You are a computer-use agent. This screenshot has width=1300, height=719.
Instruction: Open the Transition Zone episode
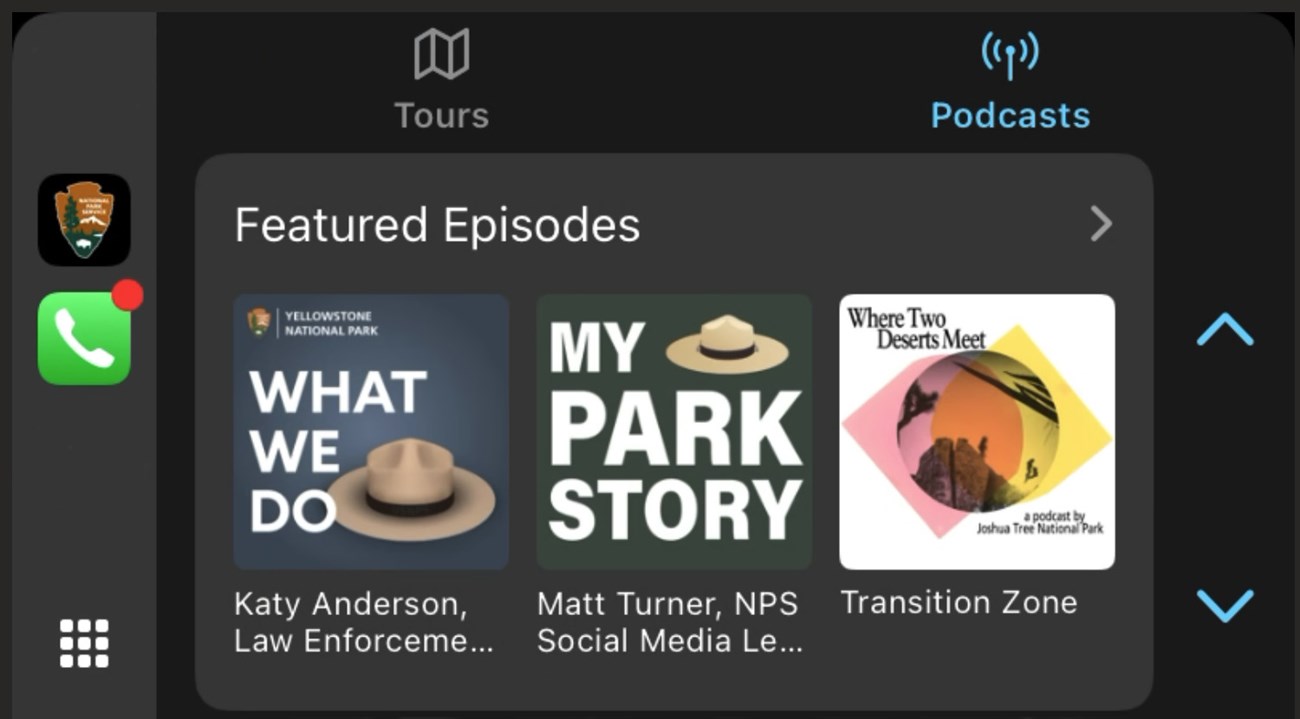pyautogui.click(x=976, y=431)
